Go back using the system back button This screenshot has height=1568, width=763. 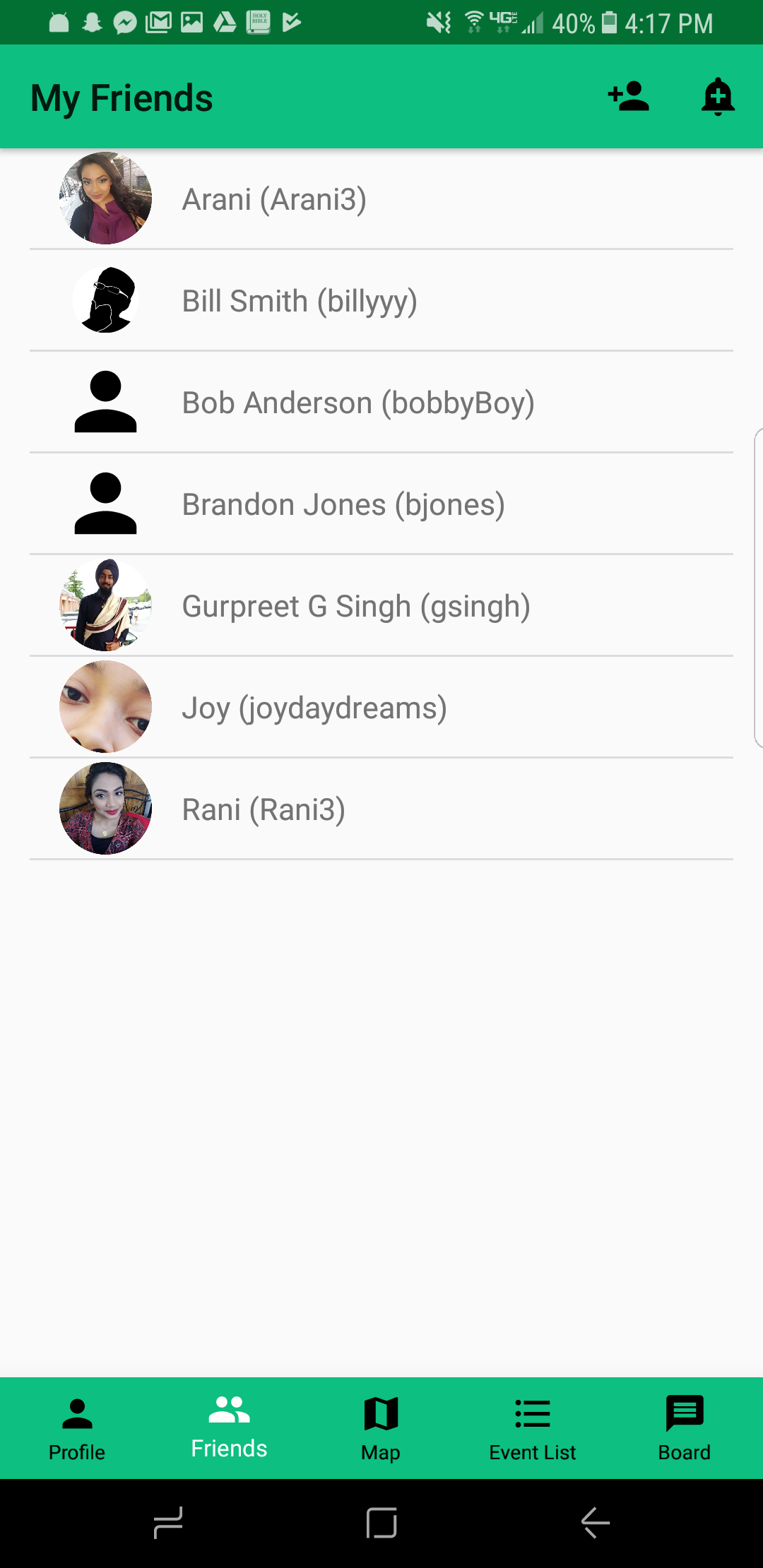pyautogui.click(x=595, y=1523)
